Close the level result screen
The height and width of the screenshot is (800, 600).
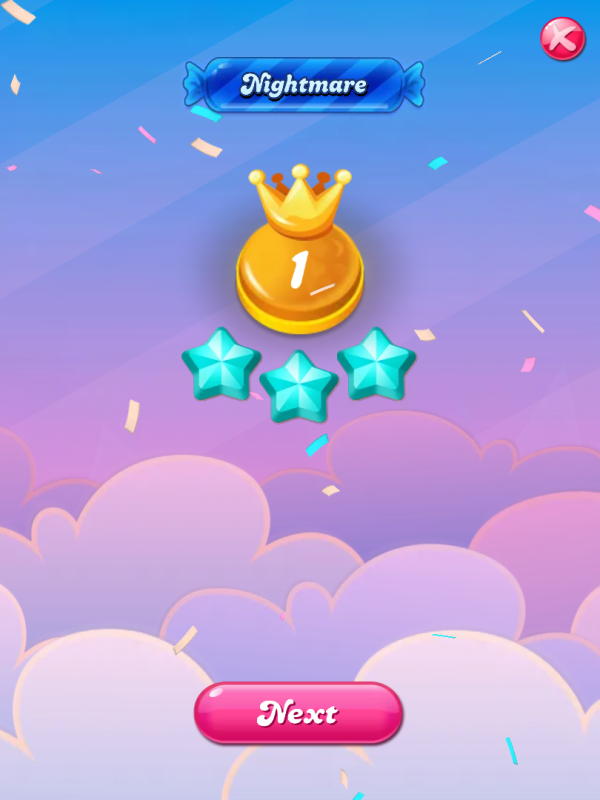562,39
